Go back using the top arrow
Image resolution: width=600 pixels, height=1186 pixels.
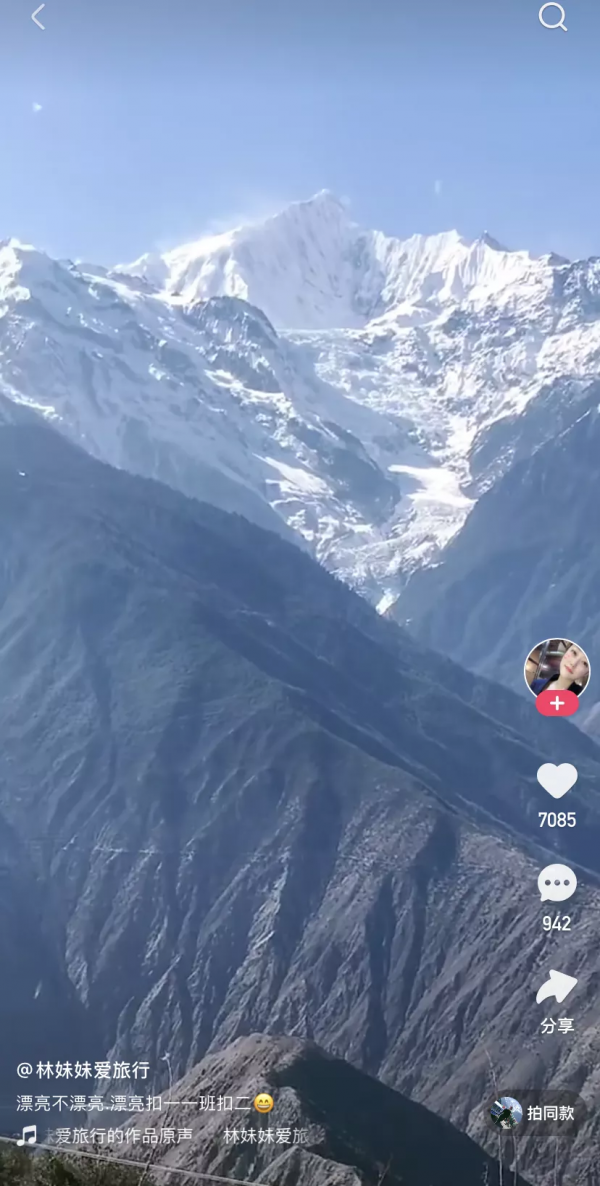38,17
